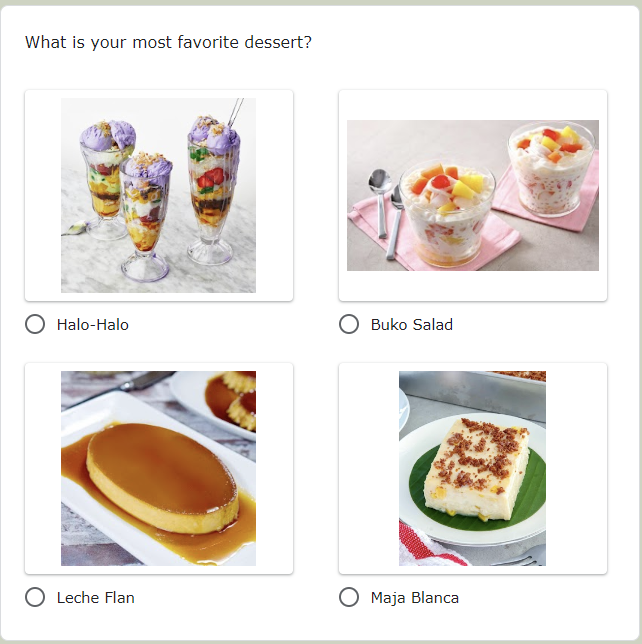
Task: Mark Maja Blanca as your favorite
Action: [349, 597]
